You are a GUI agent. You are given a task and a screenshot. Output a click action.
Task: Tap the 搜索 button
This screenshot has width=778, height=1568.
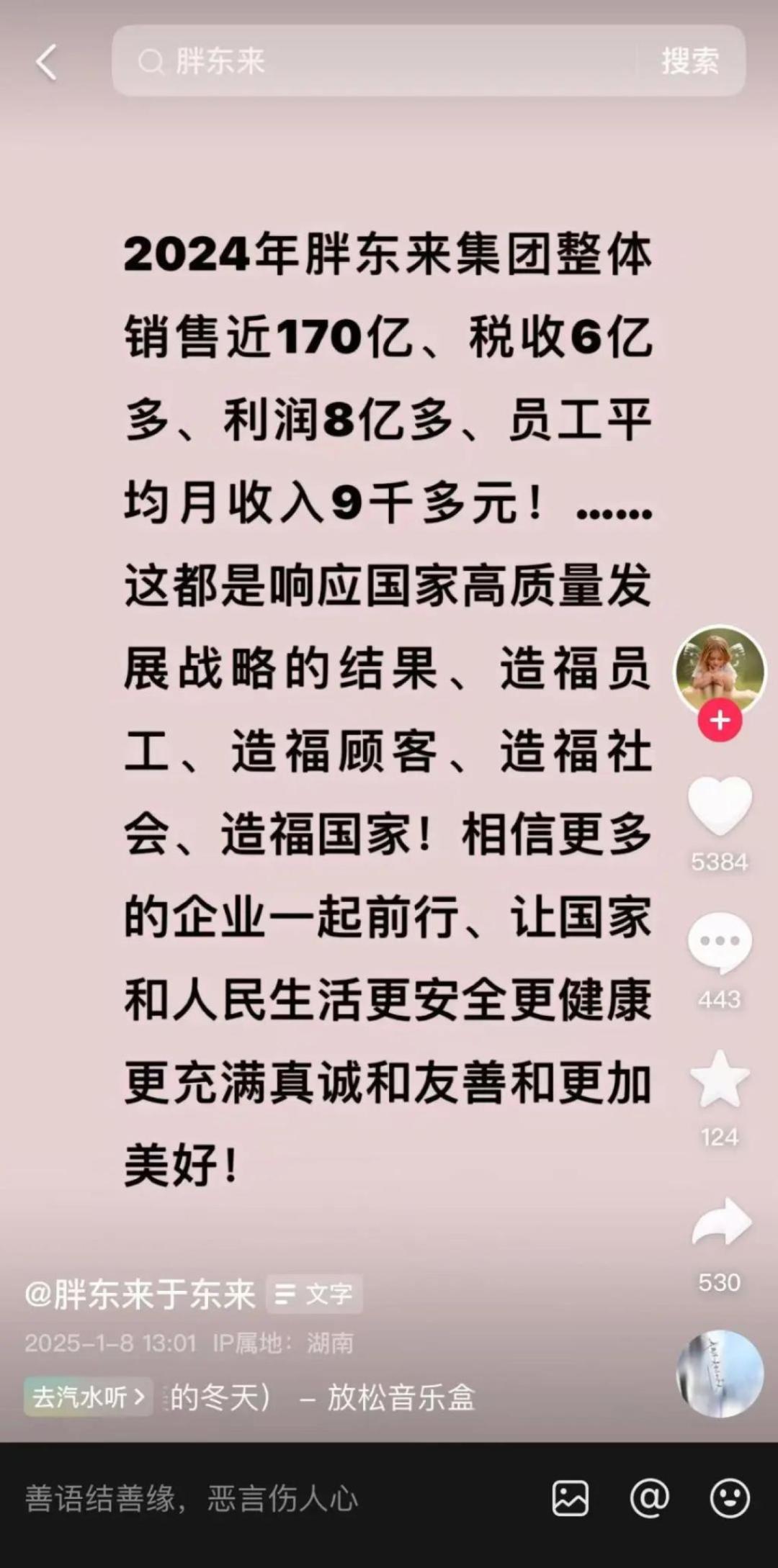point(689,62)
